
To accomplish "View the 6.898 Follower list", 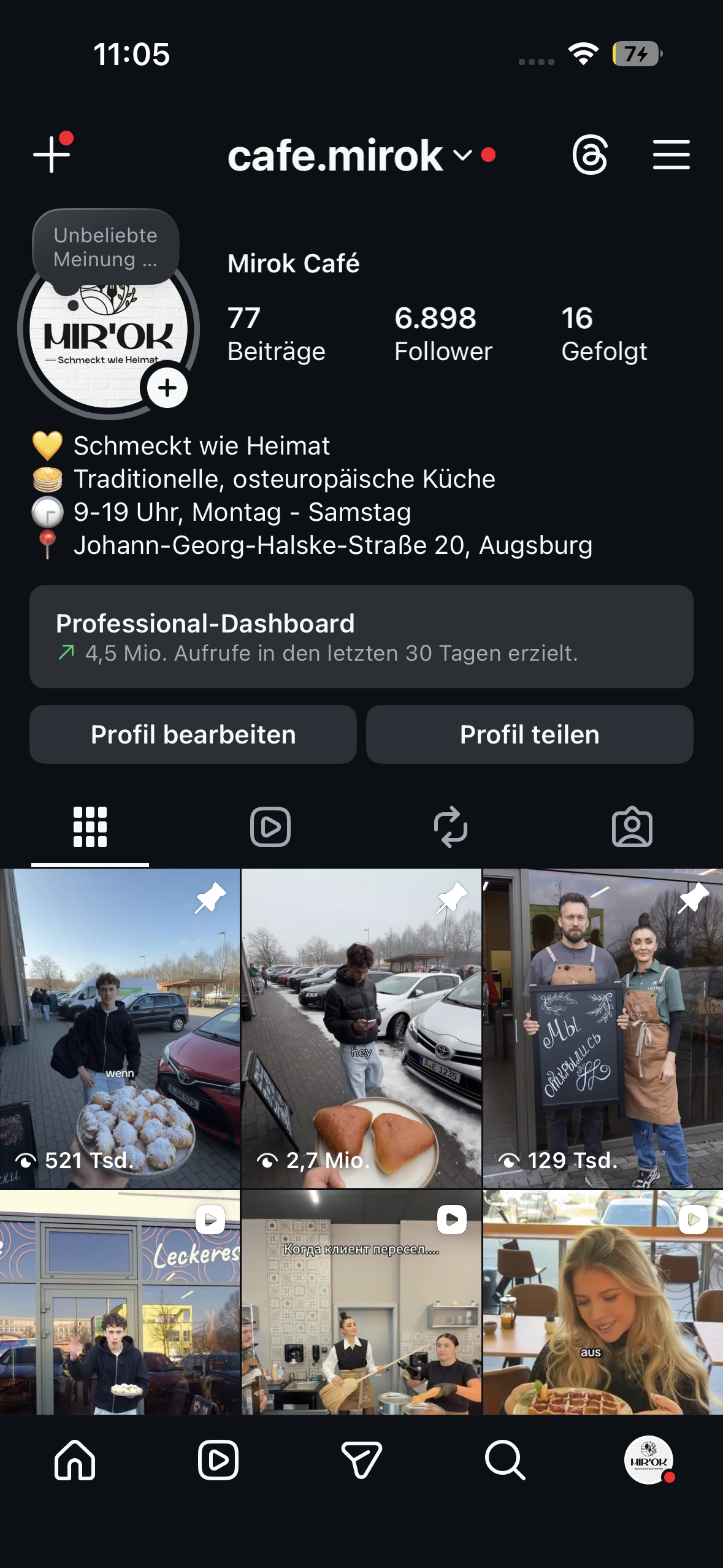I will point(443,334).
